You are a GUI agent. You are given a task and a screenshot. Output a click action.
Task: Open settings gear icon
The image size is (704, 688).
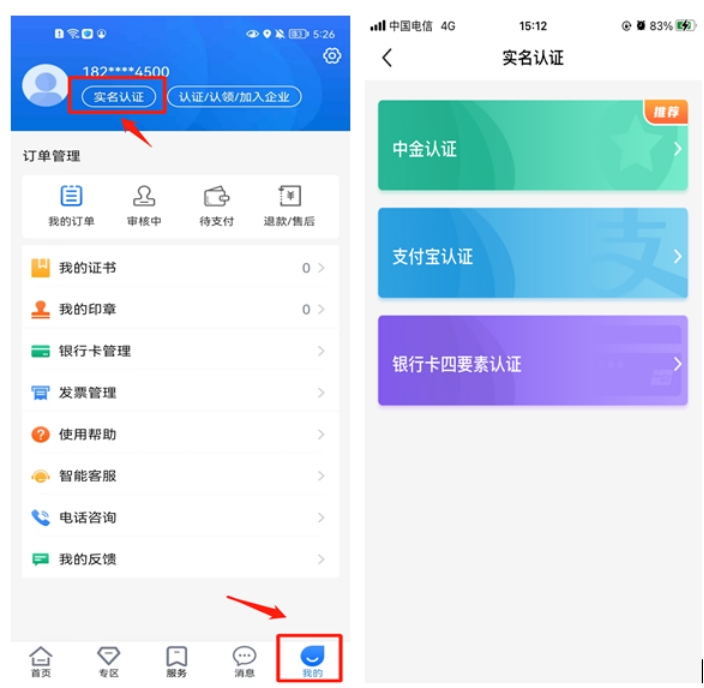pyautogui.click(x=333, y=56)
